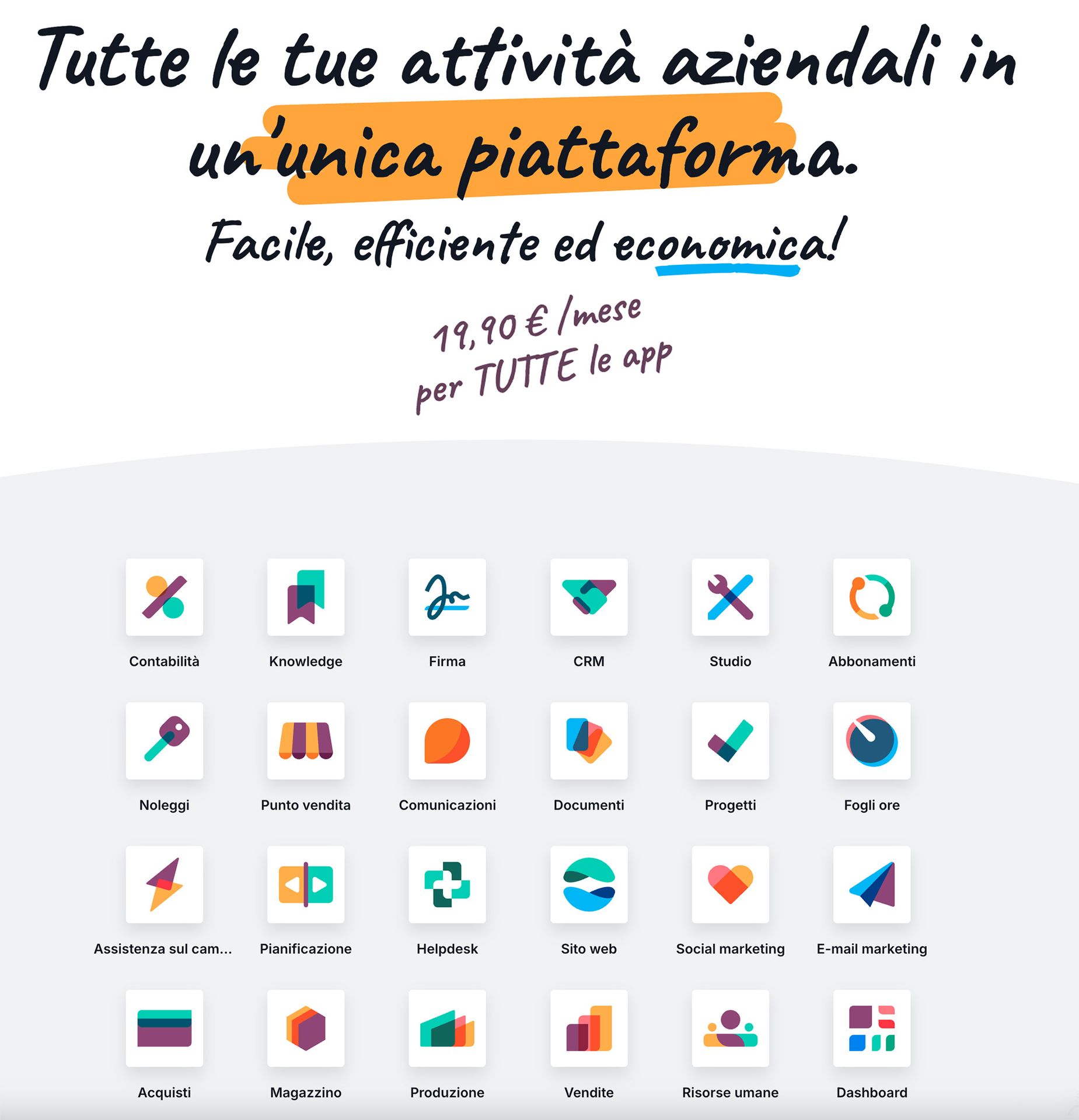Viewport: 1079px width, 1120px height.
Task: Open Progetti
Action: click(x=730, y=740)
